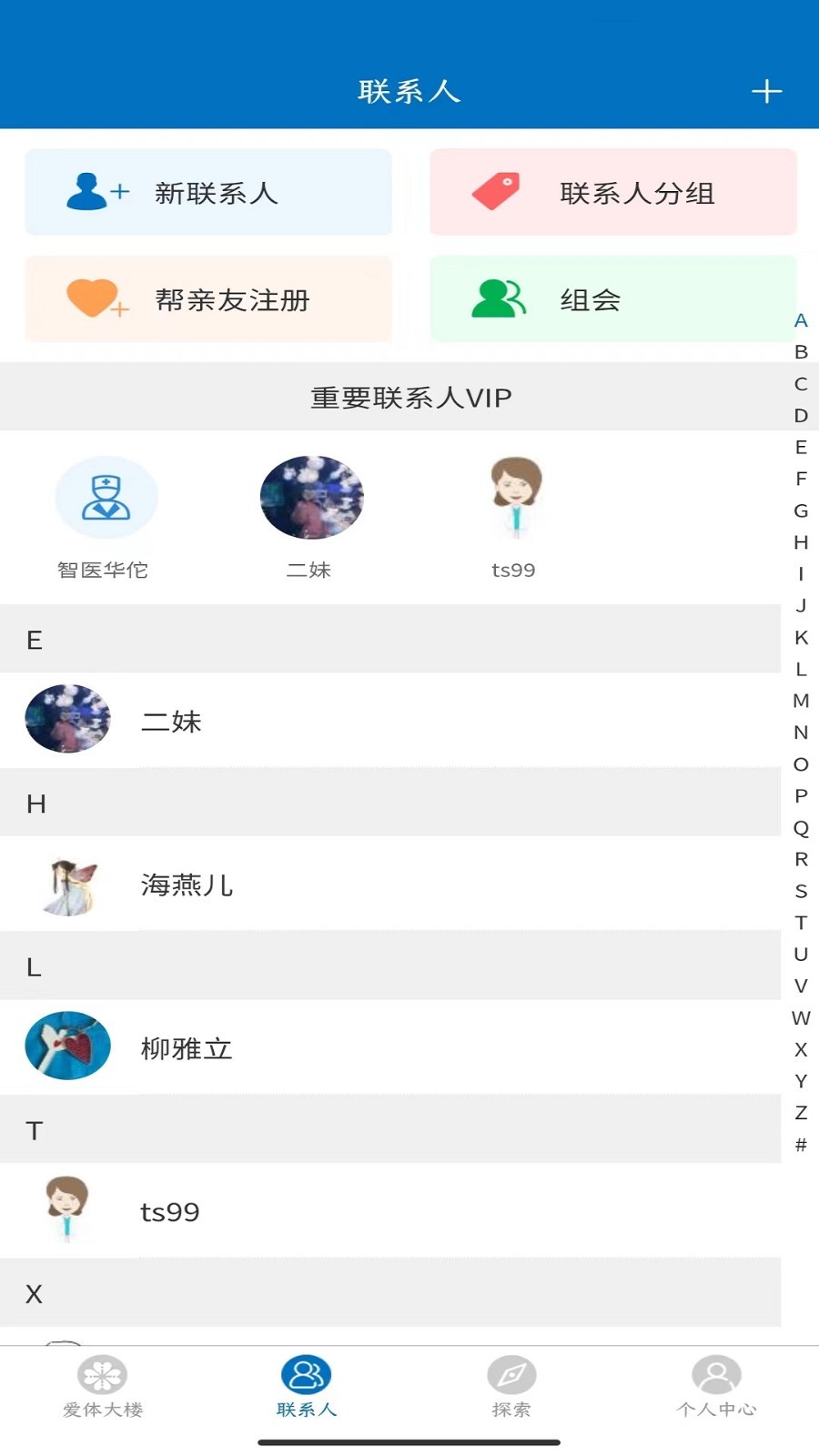Go to the 个人中心 tab
The image size is (819, 1456).
(716, 1387)
